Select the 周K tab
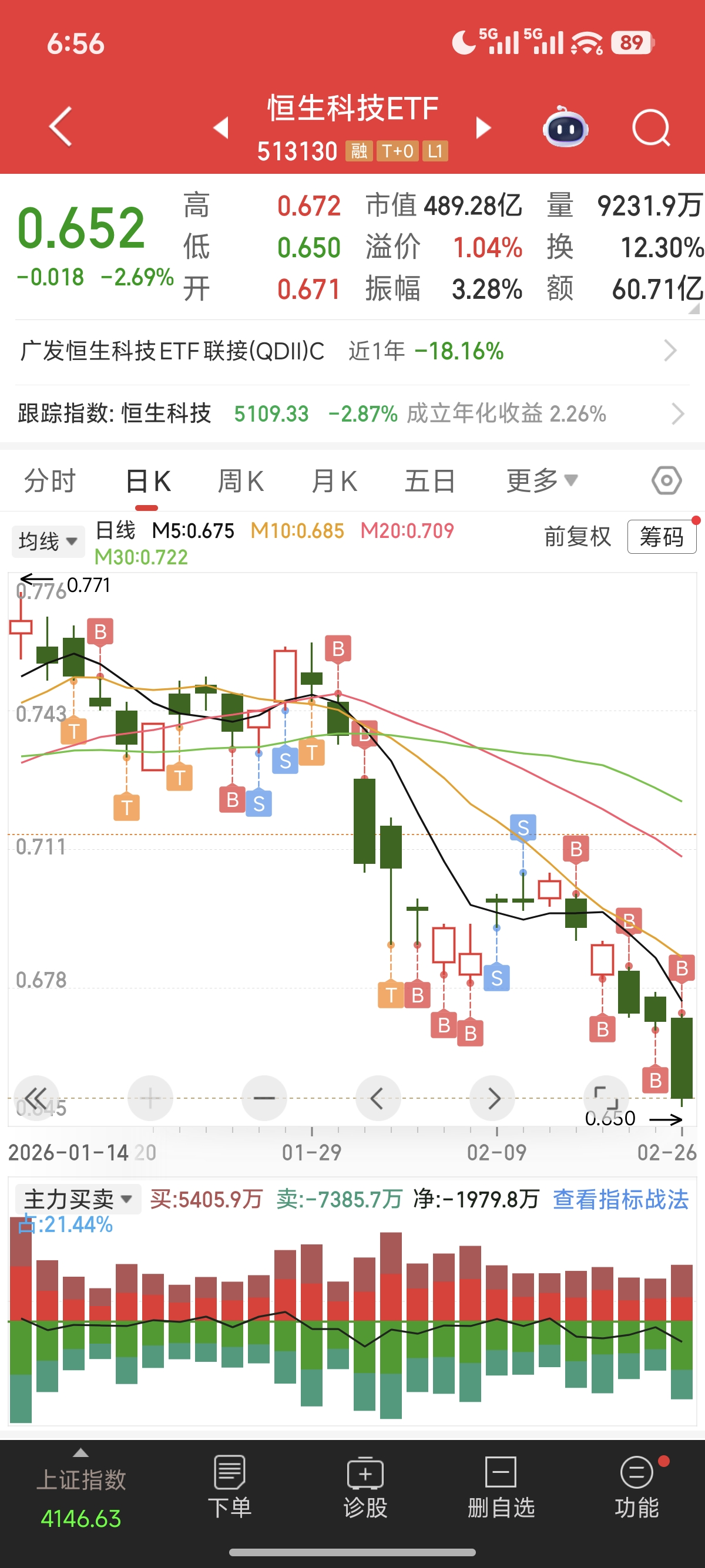Screen dimensions: 705x1568 pos(240,481)
